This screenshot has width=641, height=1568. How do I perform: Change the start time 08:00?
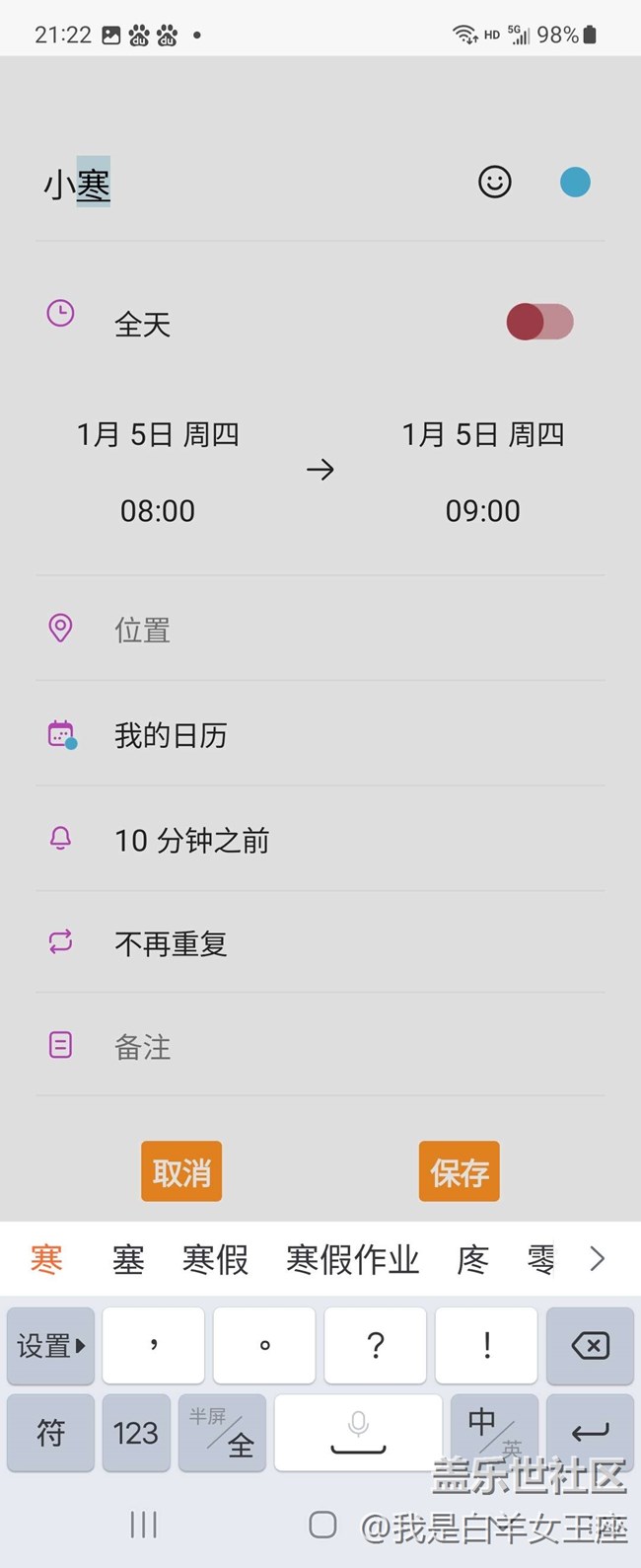pos(158,511)
